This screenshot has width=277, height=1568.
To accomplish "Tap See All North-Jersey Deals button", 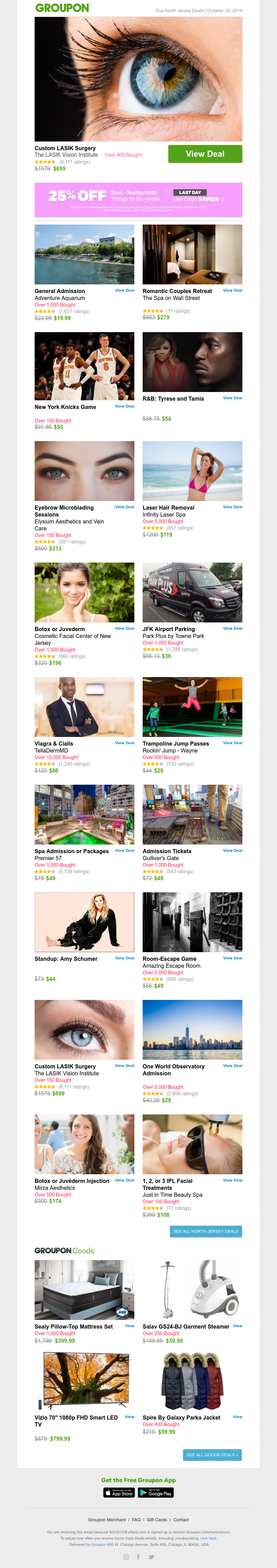I will 206,1231.
